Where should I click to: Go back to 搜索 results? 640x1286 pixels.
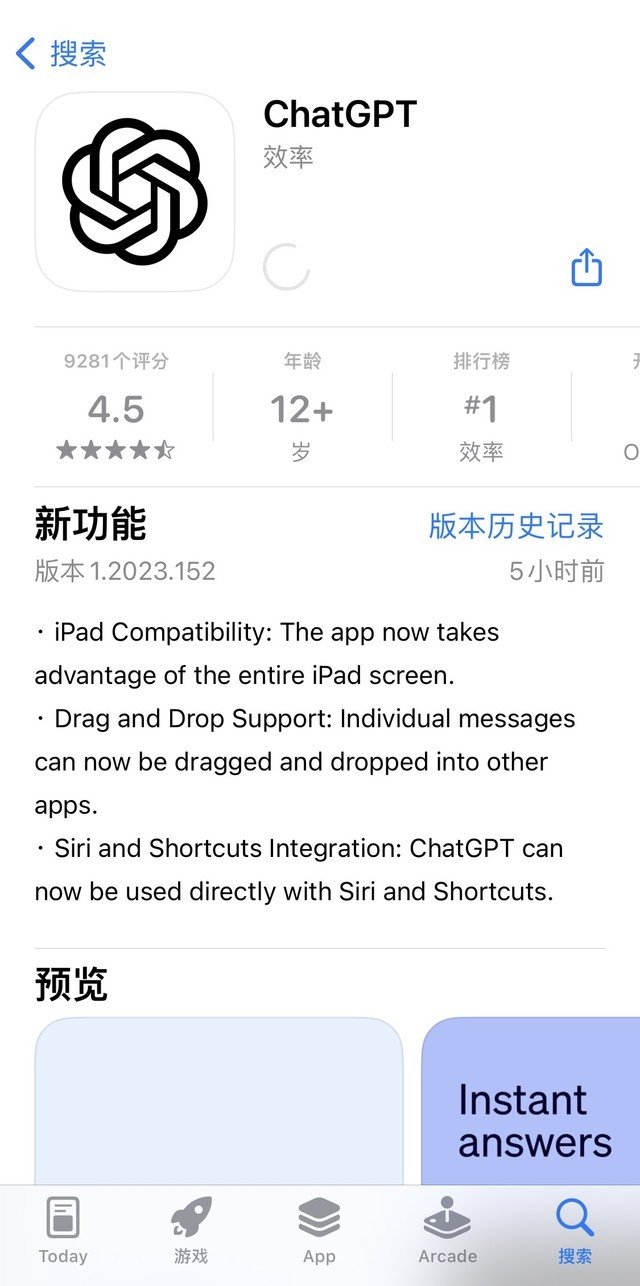coord(62,53)
